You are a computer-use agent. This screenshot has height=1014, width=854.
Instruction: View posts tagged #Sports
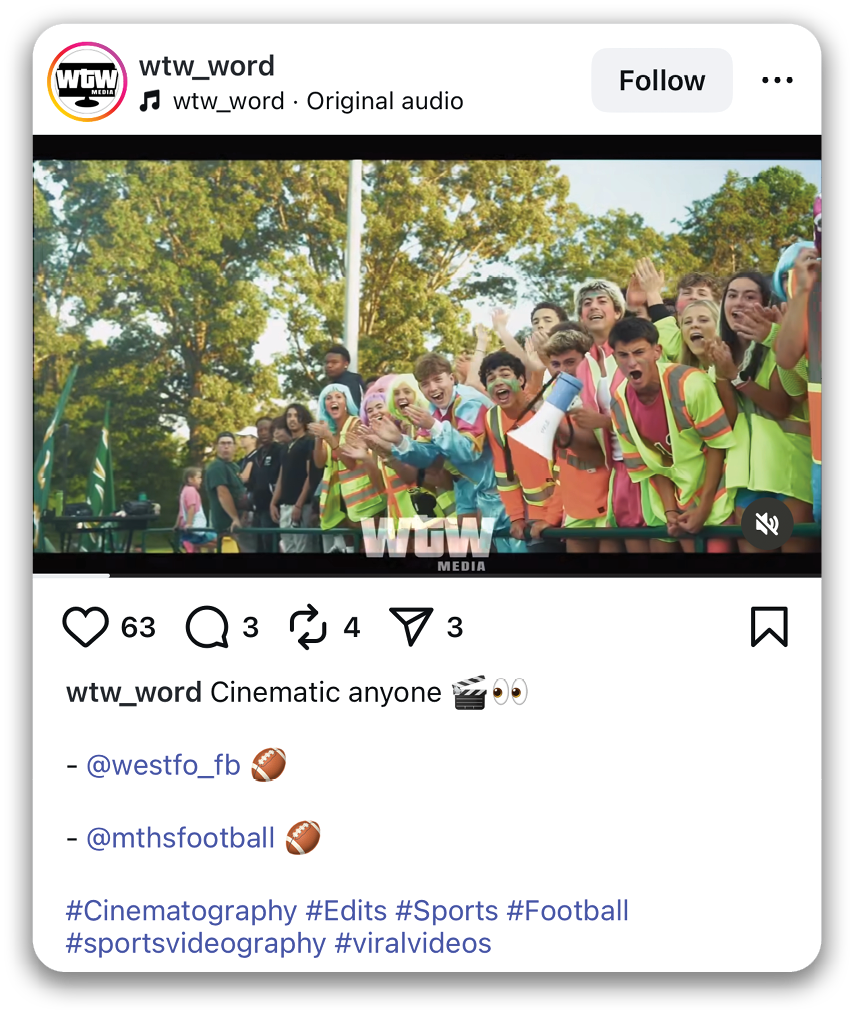pos(446,911)
